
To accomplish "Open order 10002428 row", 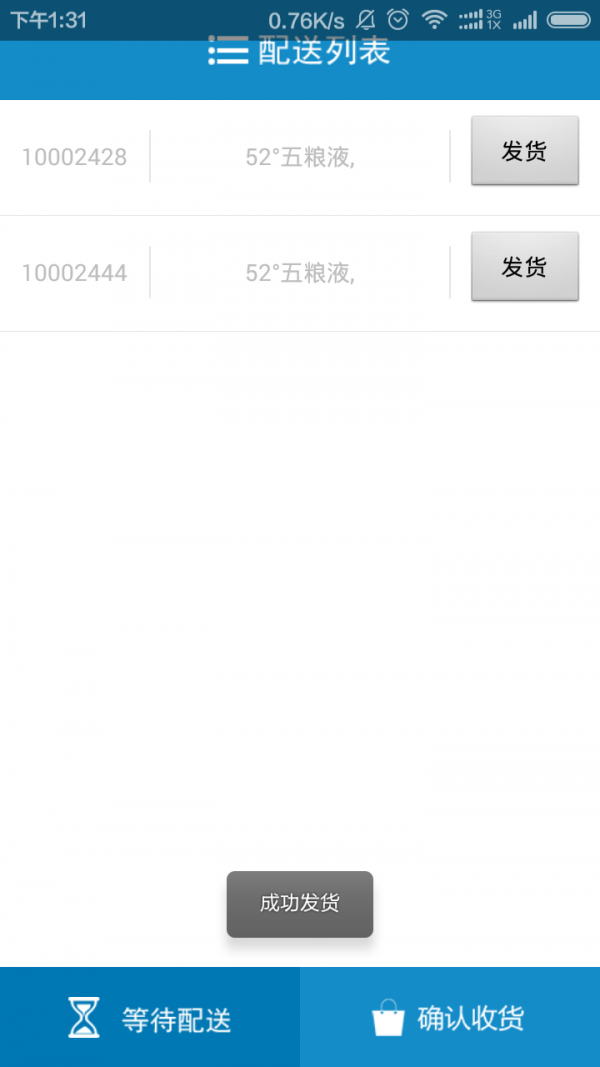I will point(299,157).
